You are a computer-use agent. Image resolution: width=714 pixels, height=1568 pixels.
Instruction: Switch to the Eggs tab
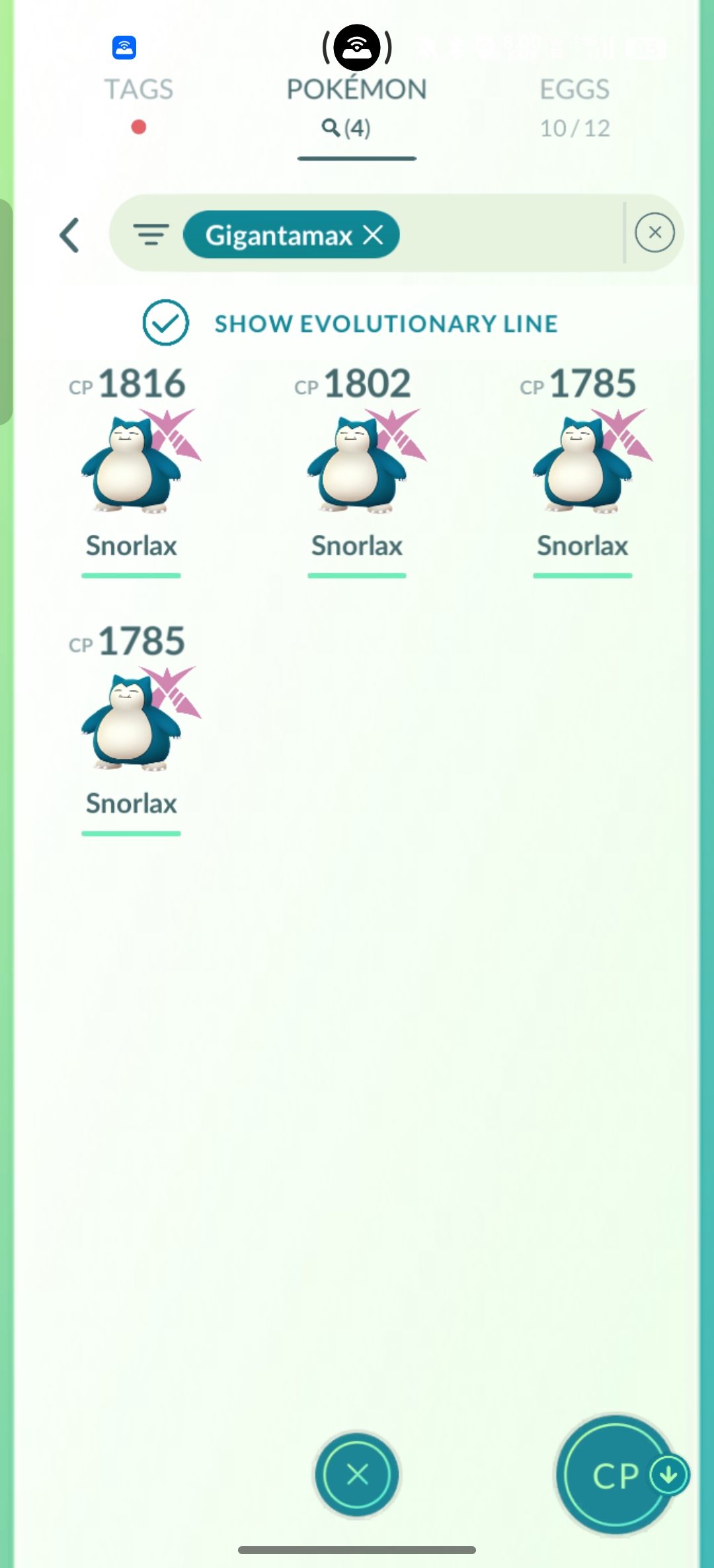[x=575, y=90]
